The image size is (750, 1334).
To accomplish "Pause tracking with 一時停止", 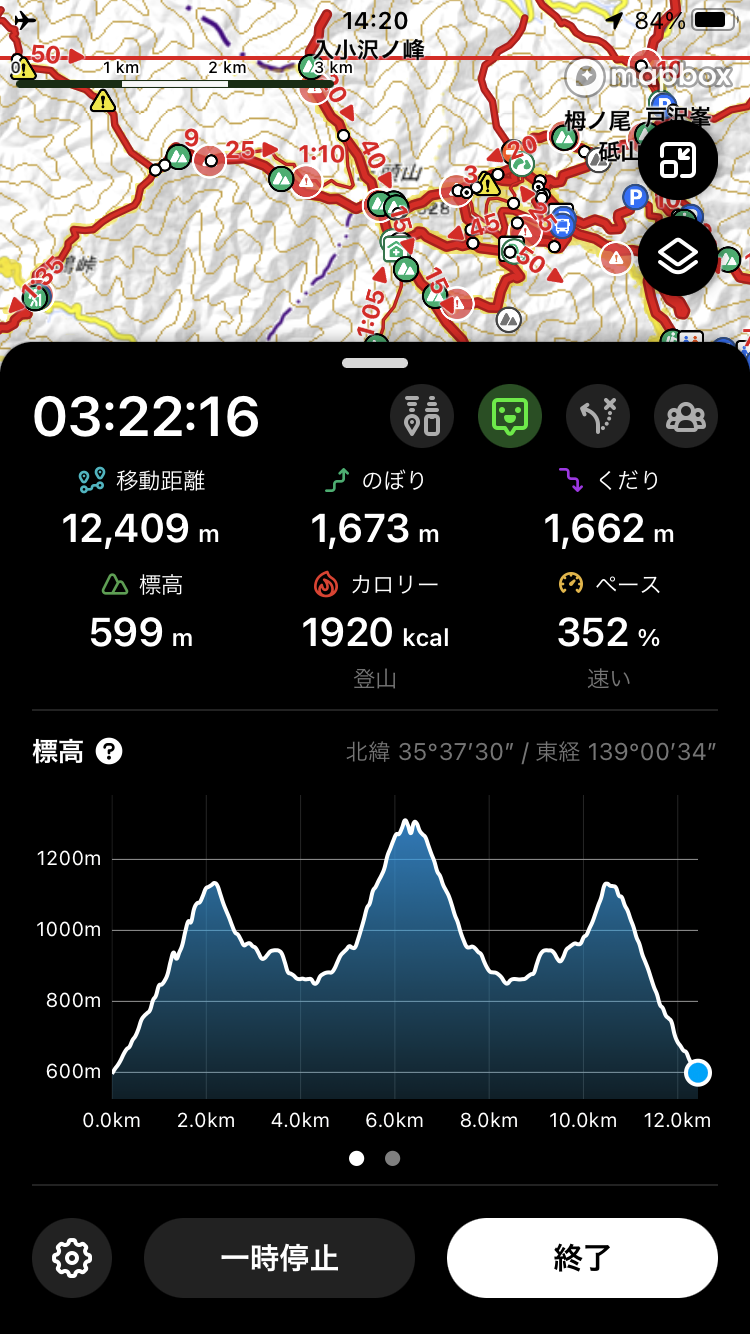I will tap(279, 1257).
